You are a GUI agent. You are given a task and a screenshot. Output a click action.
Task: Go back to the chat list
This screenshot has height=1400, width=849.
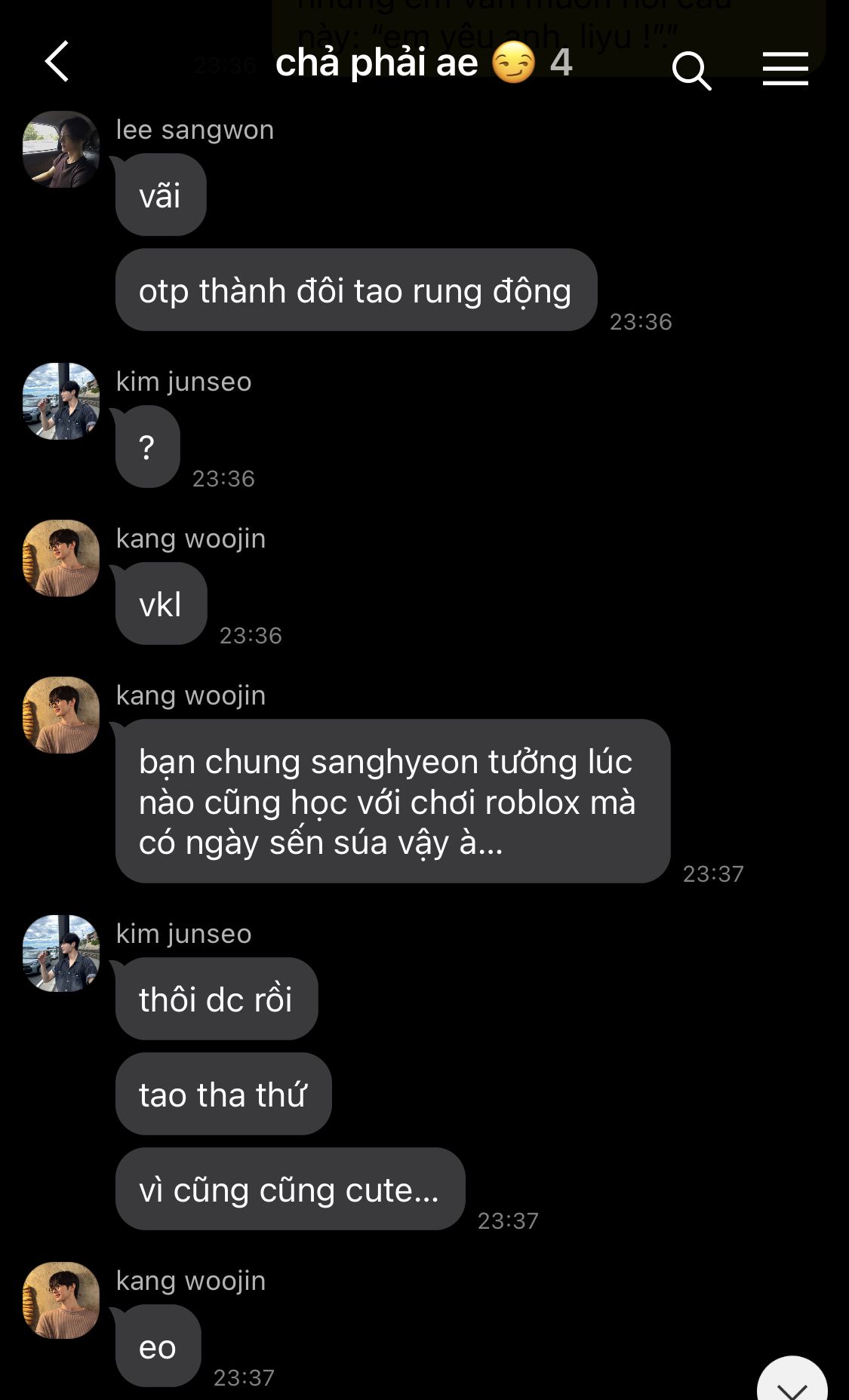(x=57, y=62)
